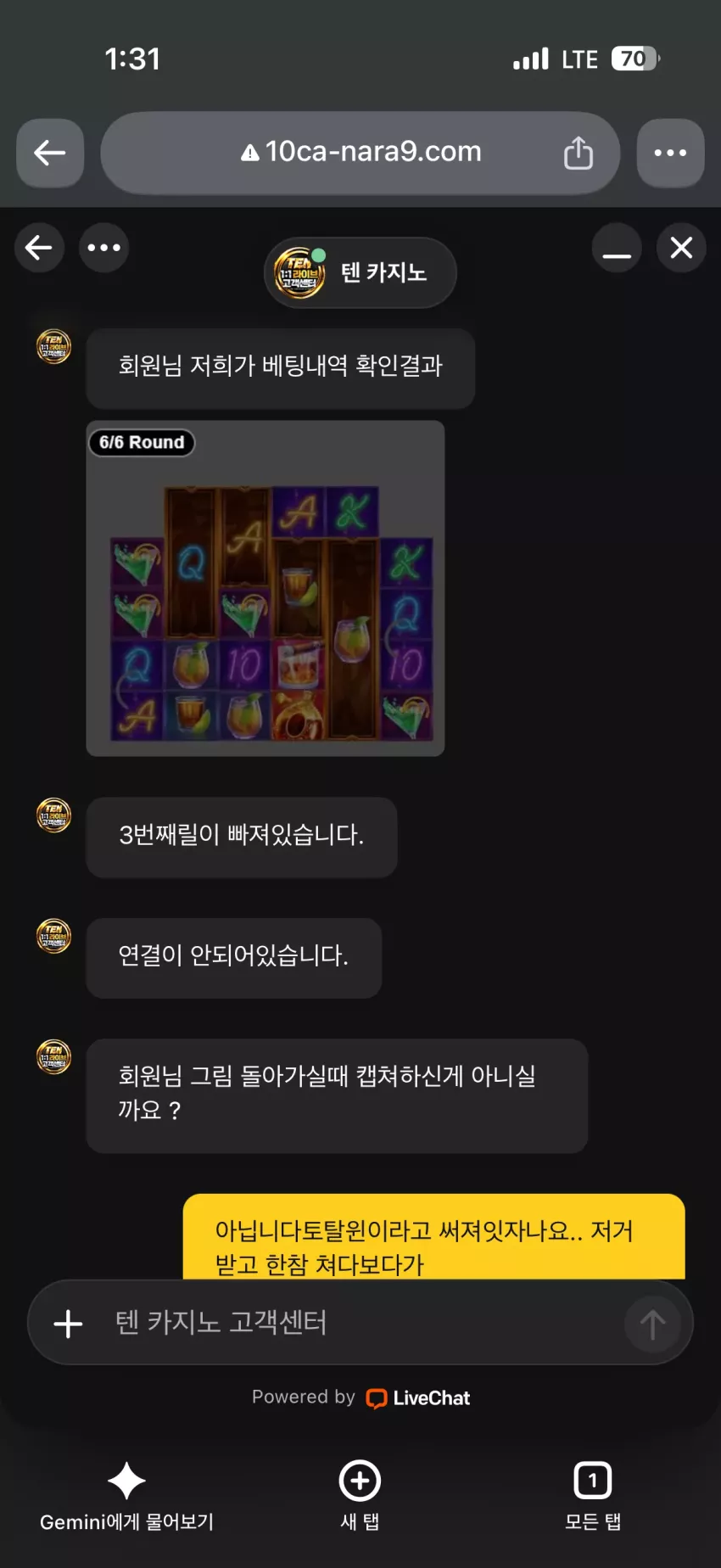Minimize the chat window
This screenshot has width=721, height=1568.
(x=617, y=248)
